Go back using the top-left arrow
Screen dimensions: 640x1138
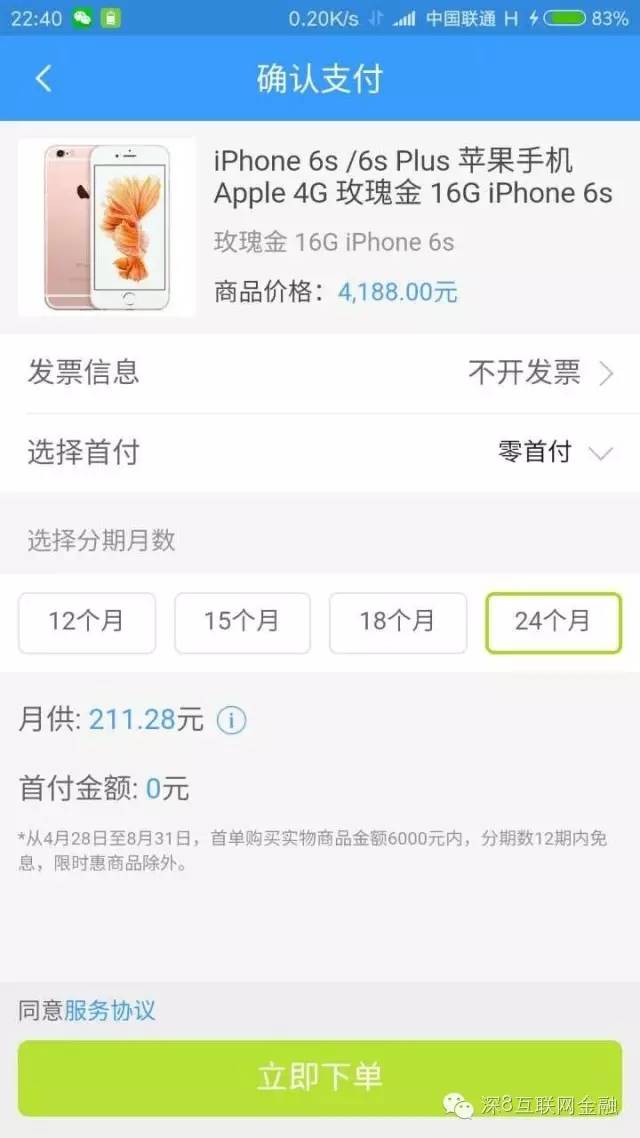click(44, 78)
